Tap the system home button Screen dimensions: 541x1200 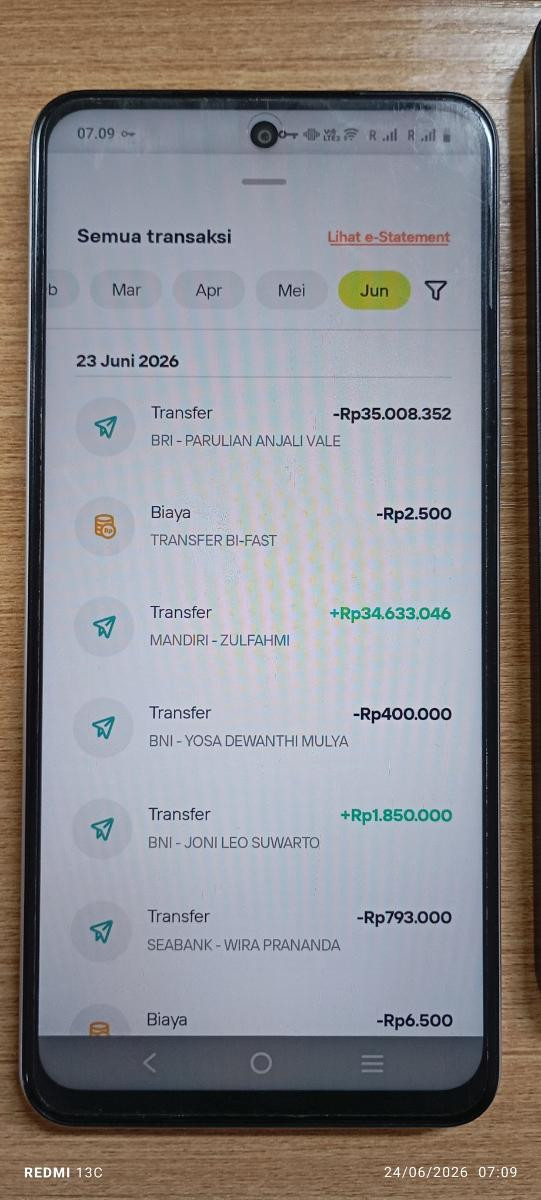[x=261, y=1063]
